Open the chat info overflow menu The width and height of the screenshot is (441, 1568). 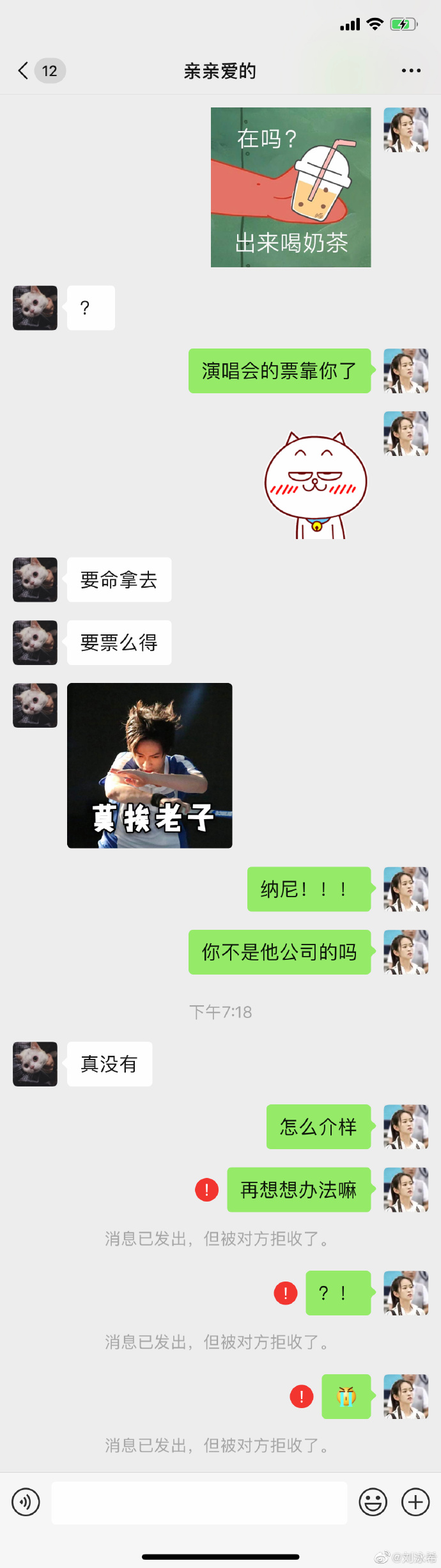411,70
